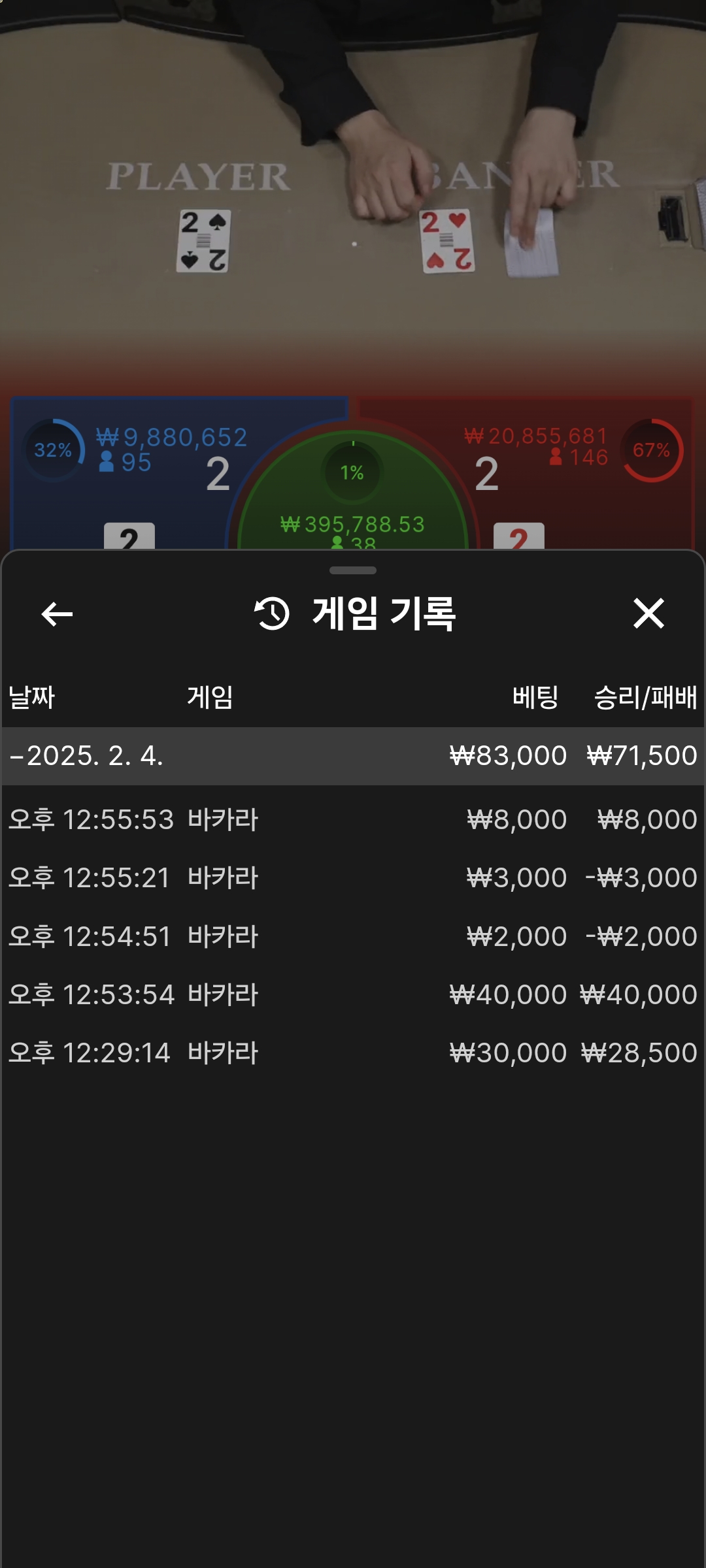Screen dimensions: 706x1568
Task: Close the 게임 기록 panel
Action: click(x=648, y=613)
